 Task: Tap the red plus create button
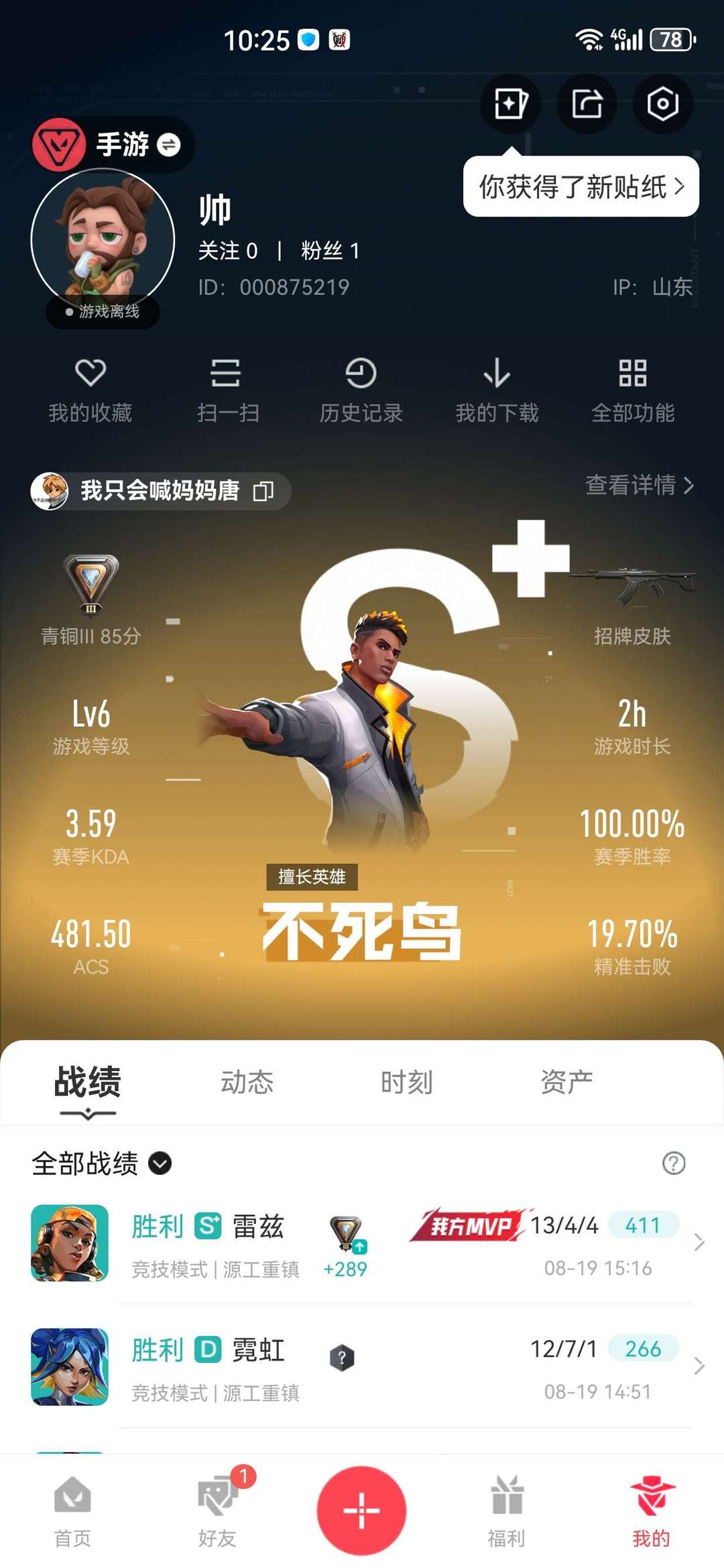[x=362, y=1510]
